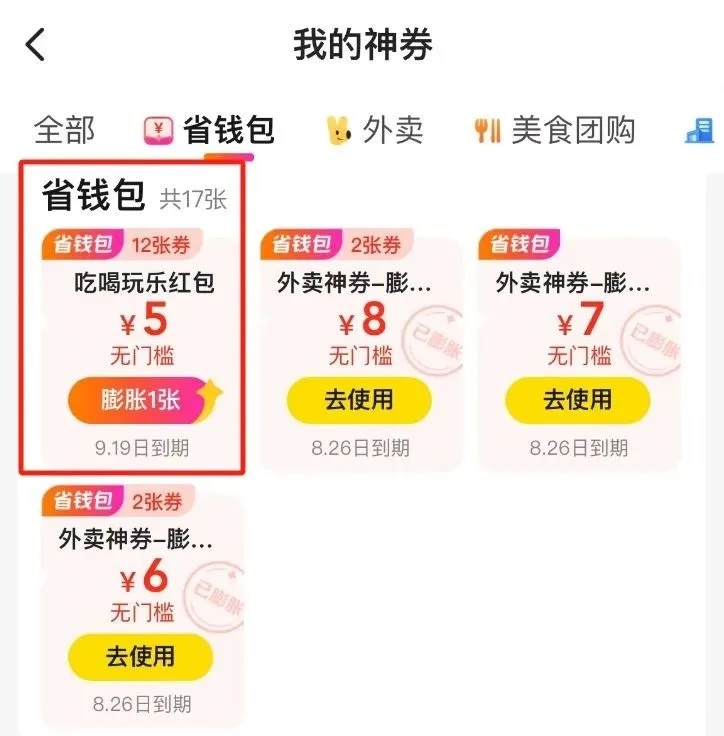The image size is (724, 736).
Task: Switch to the 全部 tab
Action: [x=65, y=130]
